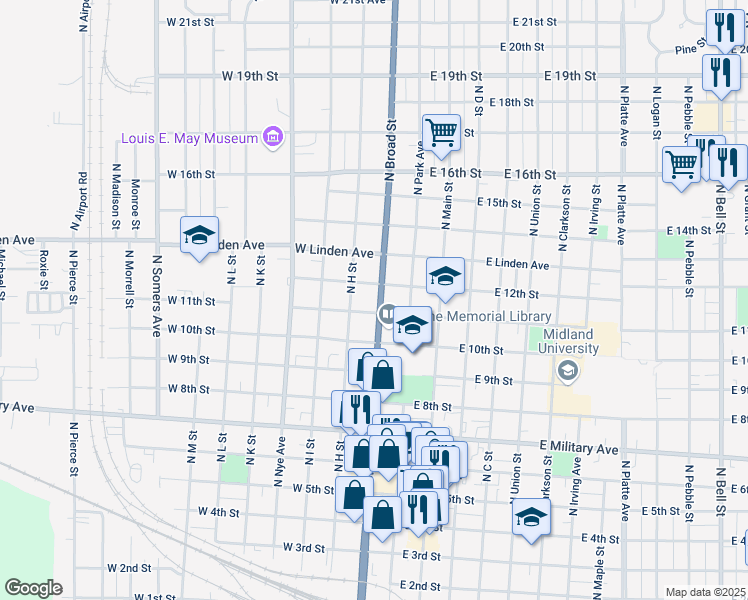Select the shopping bag marker near W 9th St

(382, 376)
